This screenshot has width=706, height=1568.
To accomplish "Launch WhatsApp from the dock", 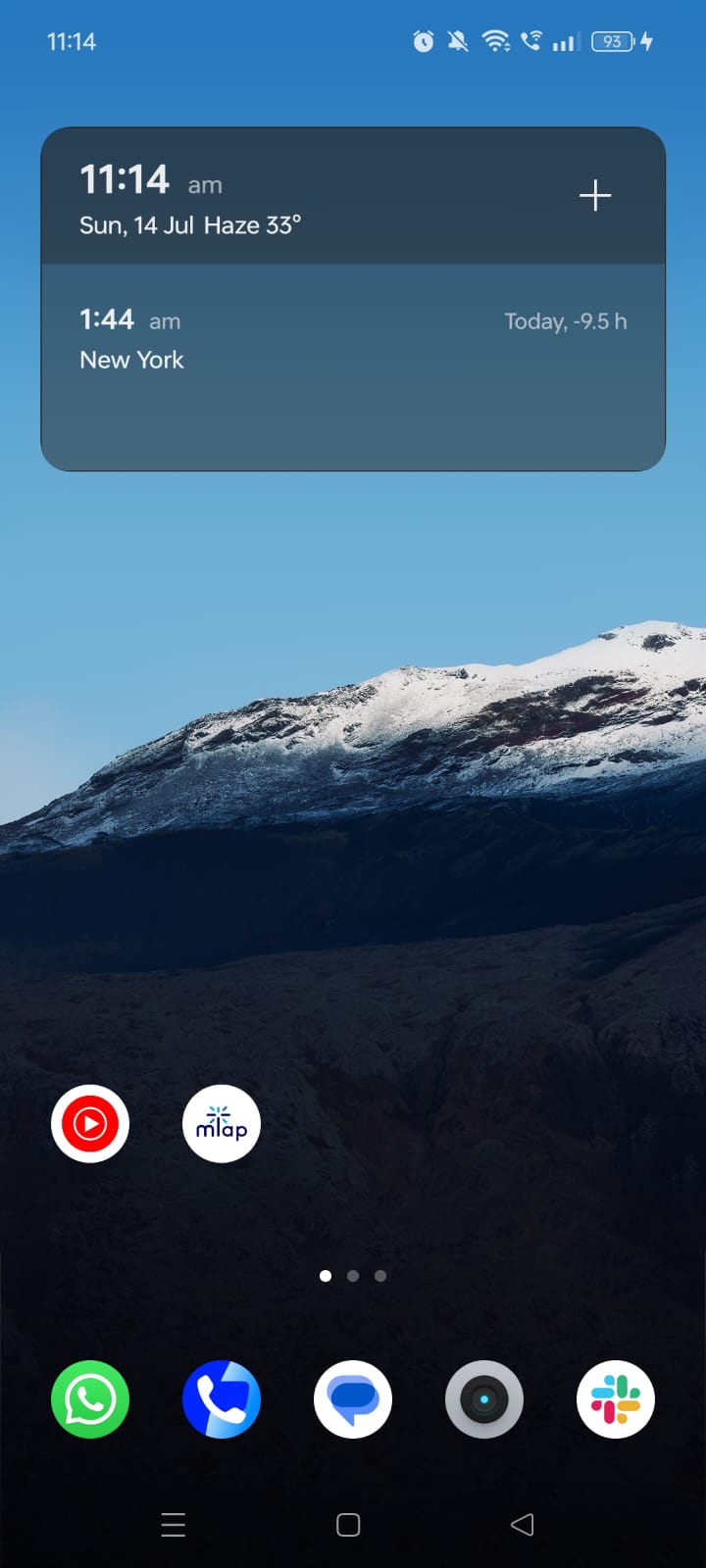I will tap(90, 1399).
